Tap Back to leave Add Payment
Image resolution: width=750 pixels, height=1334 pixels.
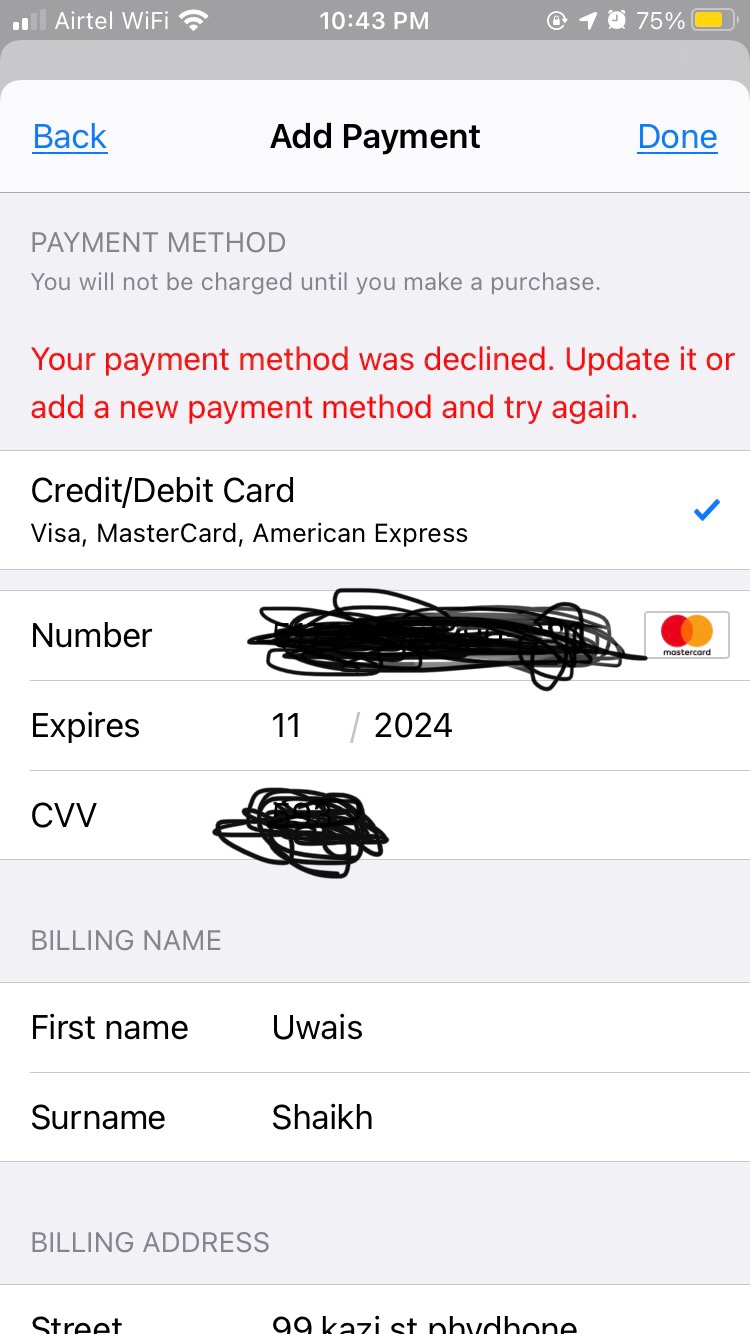[69, 136]
